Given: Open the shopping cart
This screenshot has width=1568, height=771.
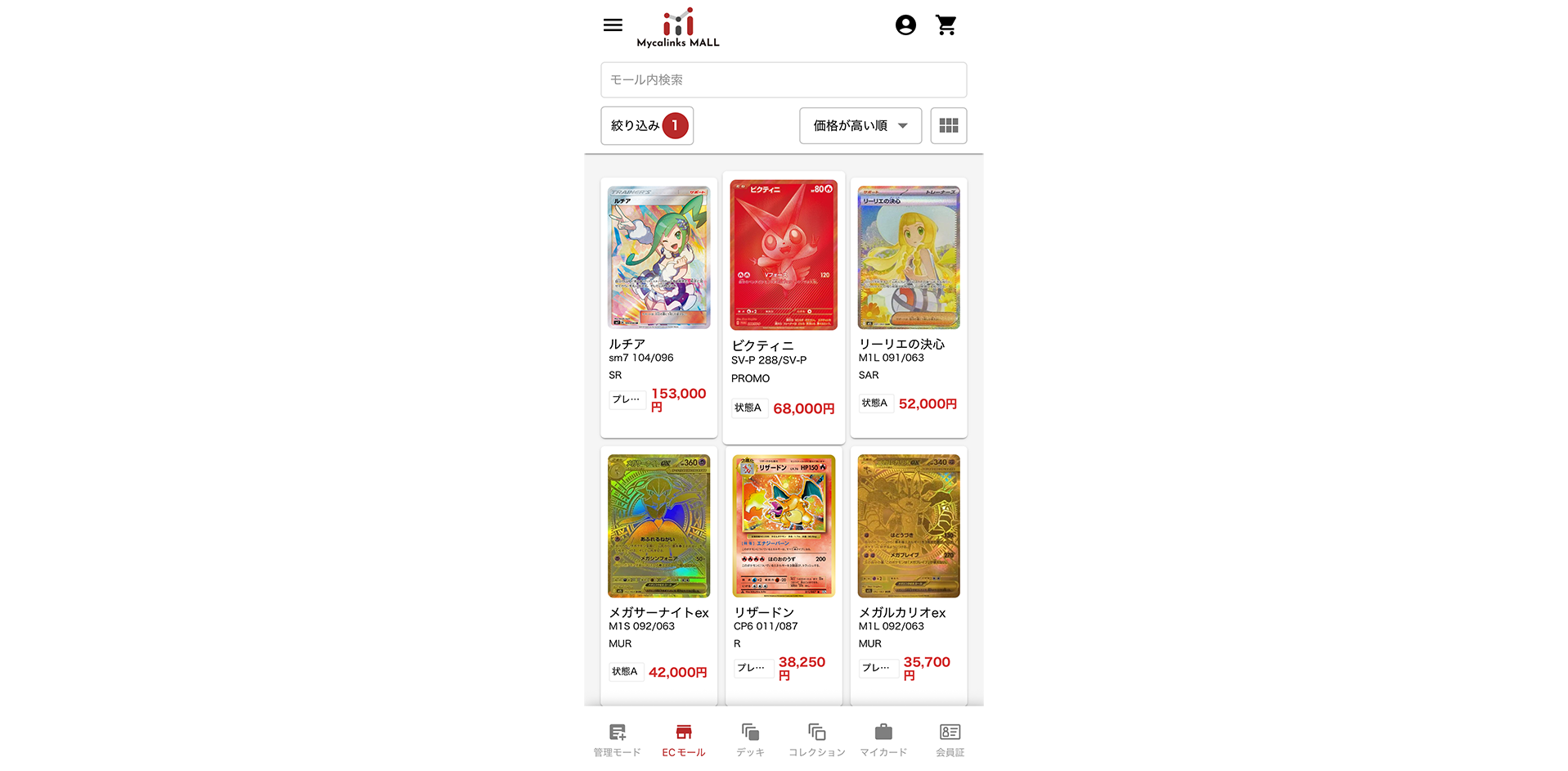Looking at the screenshot, I should point(946,25).
